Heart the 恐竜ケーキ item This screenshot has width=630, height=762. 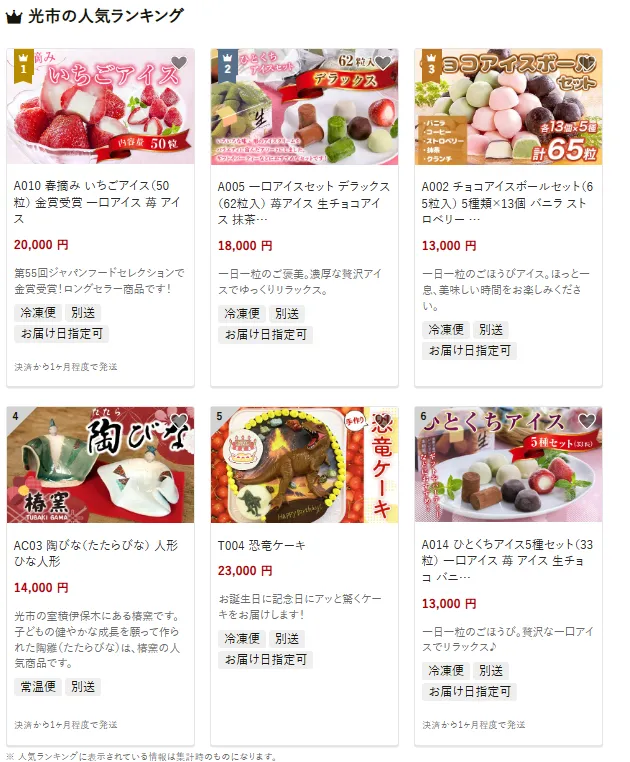click(x=383, y=420)
